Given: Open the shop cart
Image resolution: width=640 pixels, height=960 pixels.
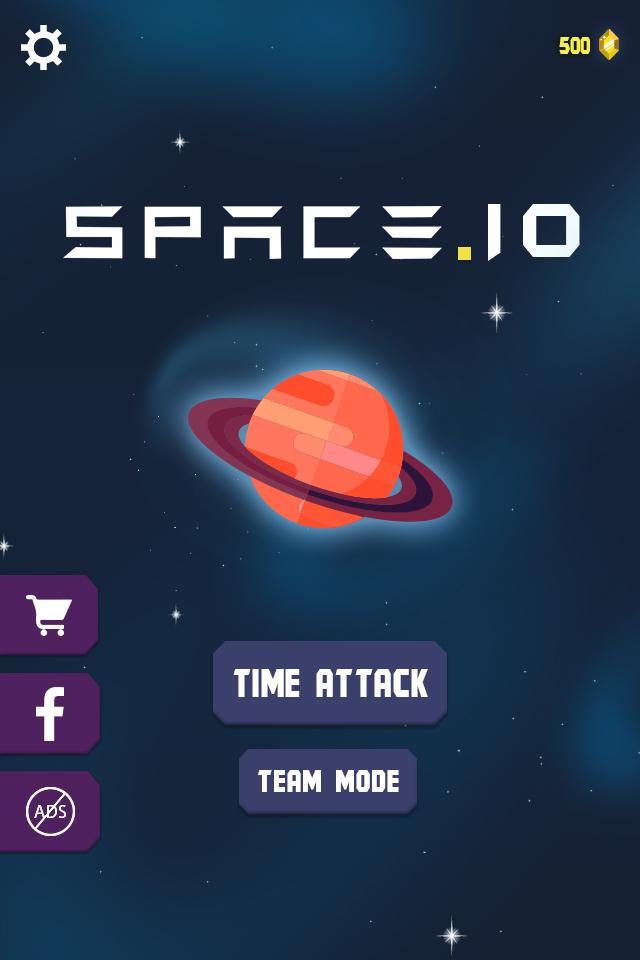Looking at the screenshot, I should click(48, 615).
